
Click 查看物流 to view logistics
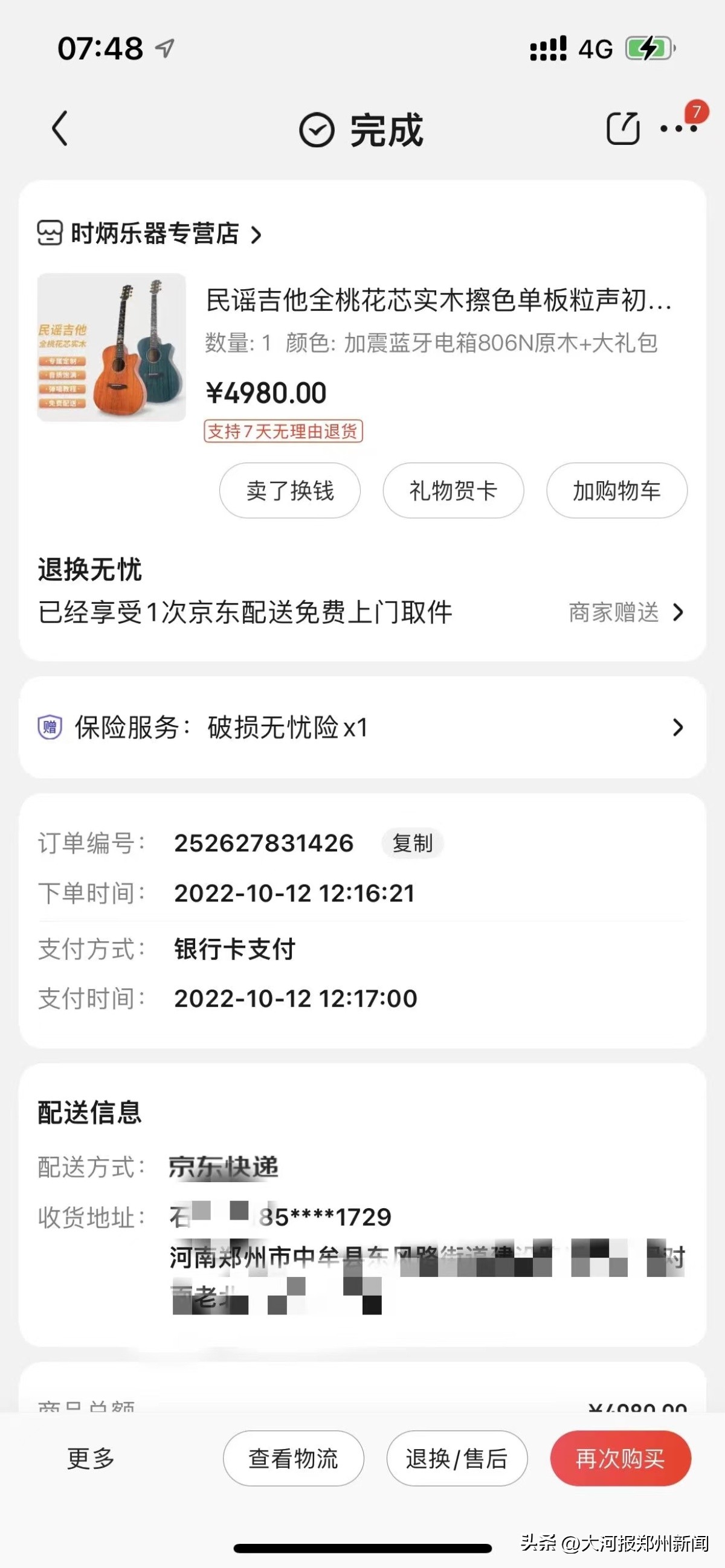(x=293, y=1459)
